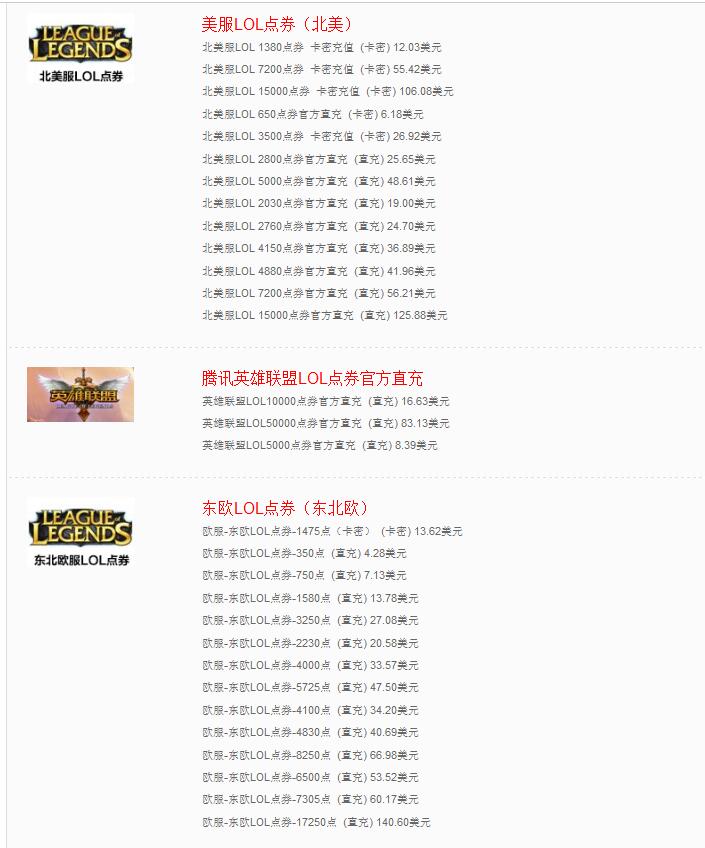Screen dimensions: 705x848
Task: Select 北美服LOL 1380点券 卡密 12.03美元
Action: click(321, 47)
